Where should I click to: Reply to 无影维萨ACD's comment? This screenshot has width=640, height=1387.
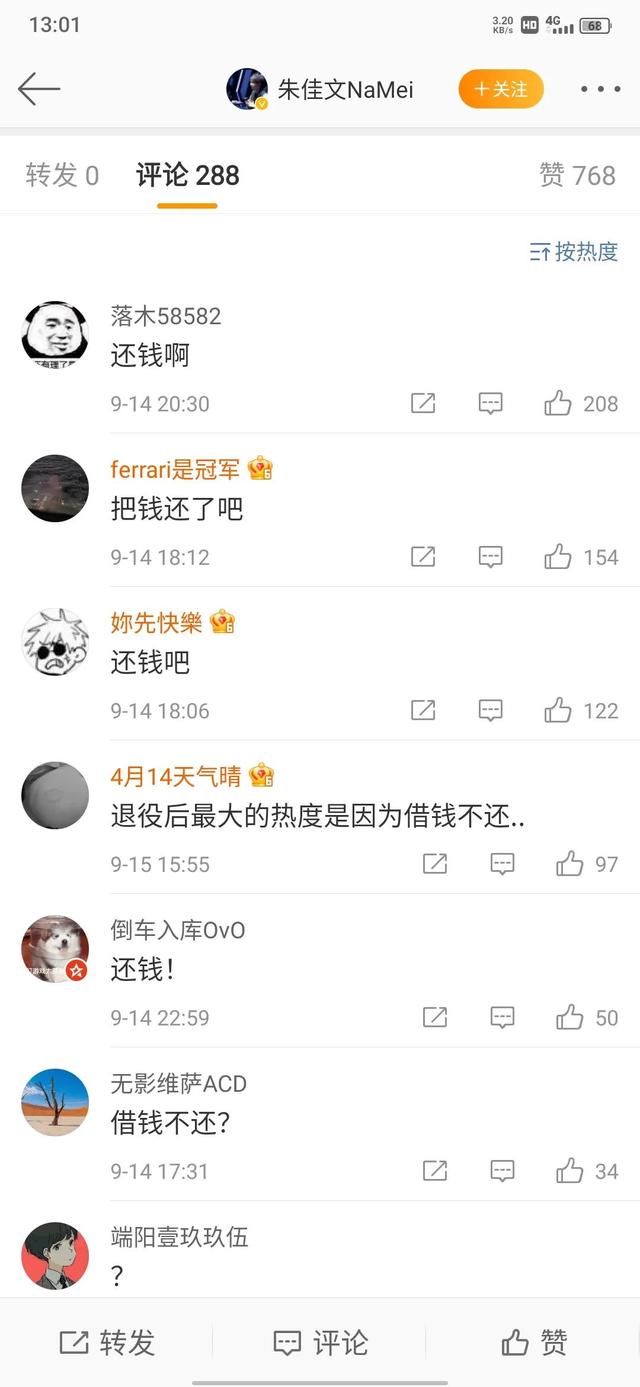pyautogui.click(x=502, y=1171)
